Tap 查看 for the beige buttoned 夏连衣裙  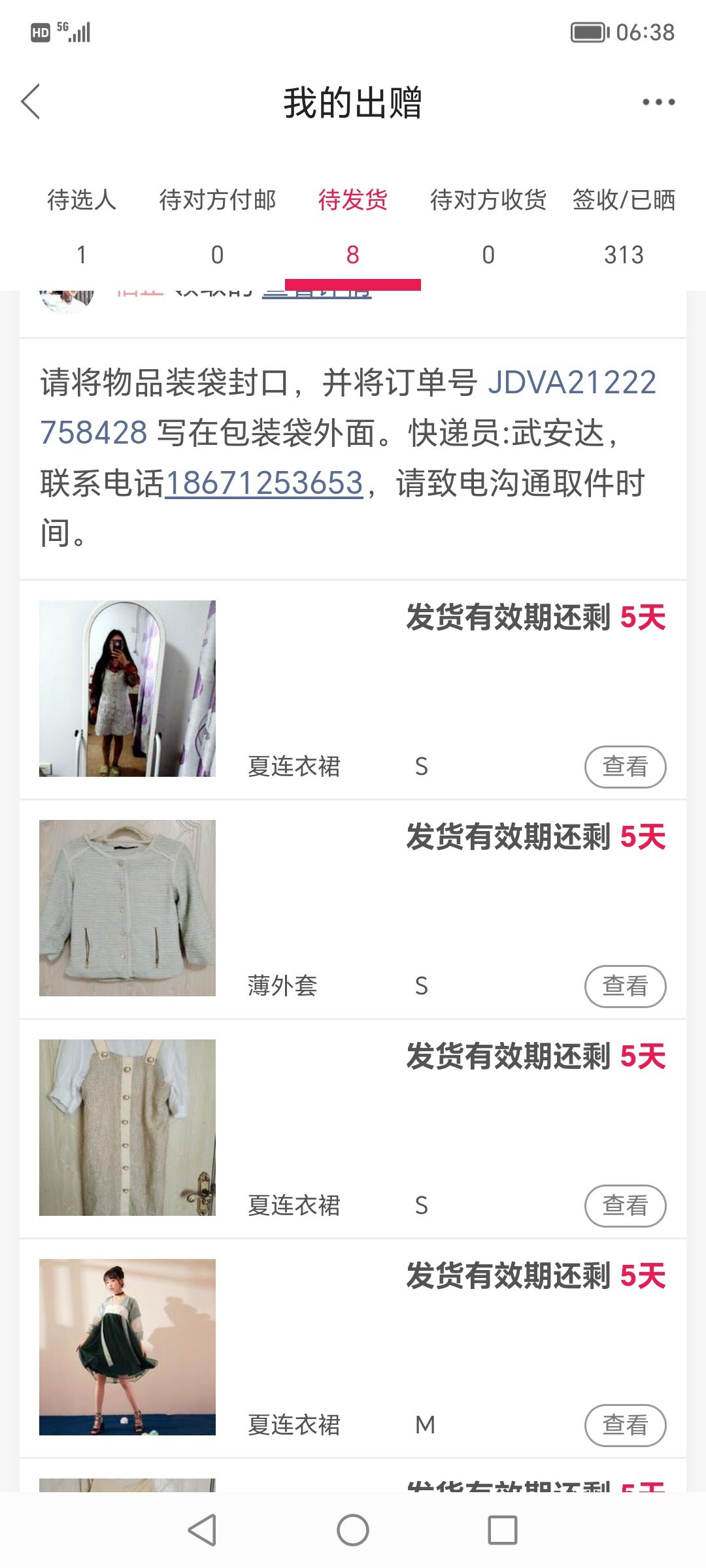(625, 1205)
